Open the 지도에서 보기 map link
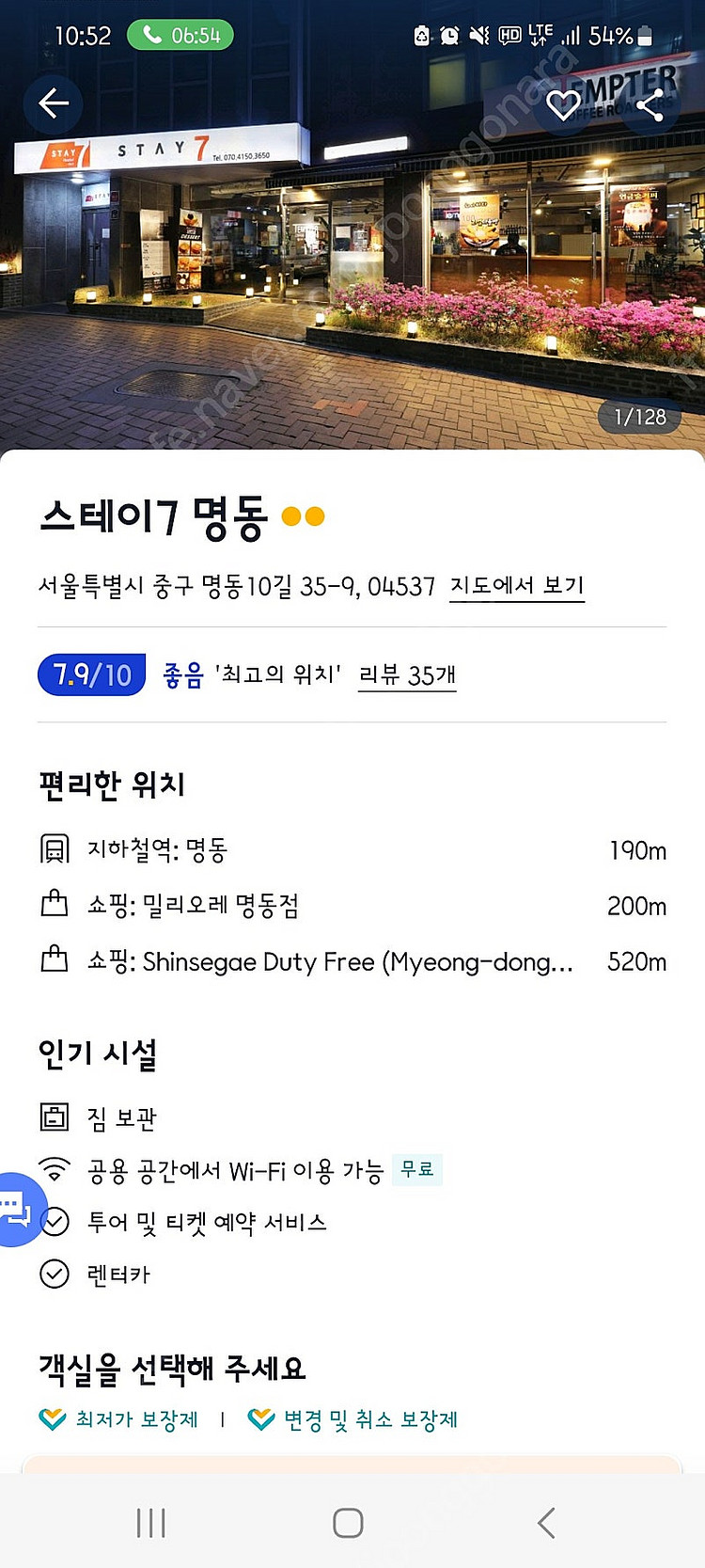705x1568 pixels. click(517, 586)
